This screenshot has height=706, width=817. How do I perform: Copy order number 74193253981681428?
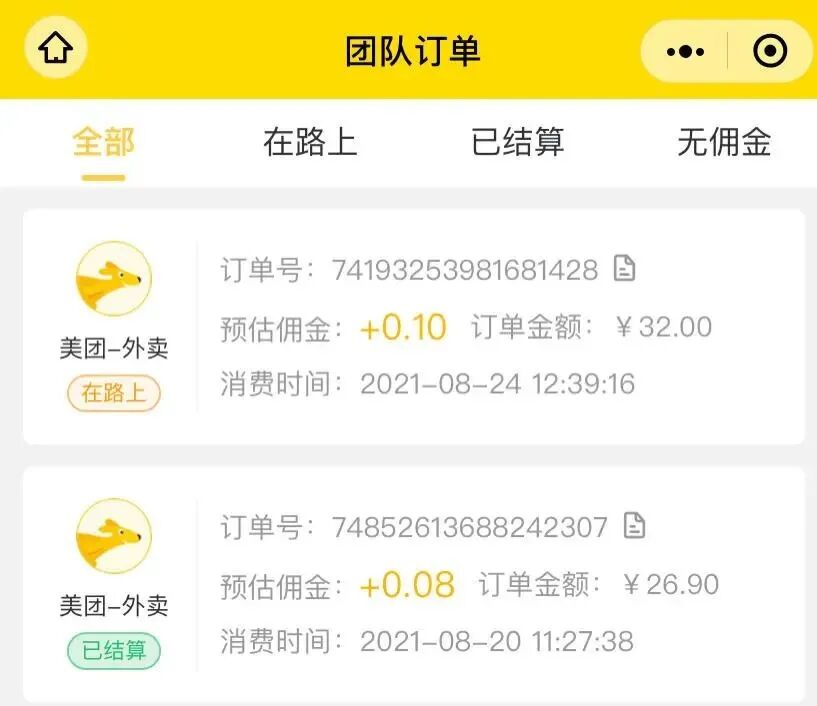pyautogui.click(x=625, y=269)
